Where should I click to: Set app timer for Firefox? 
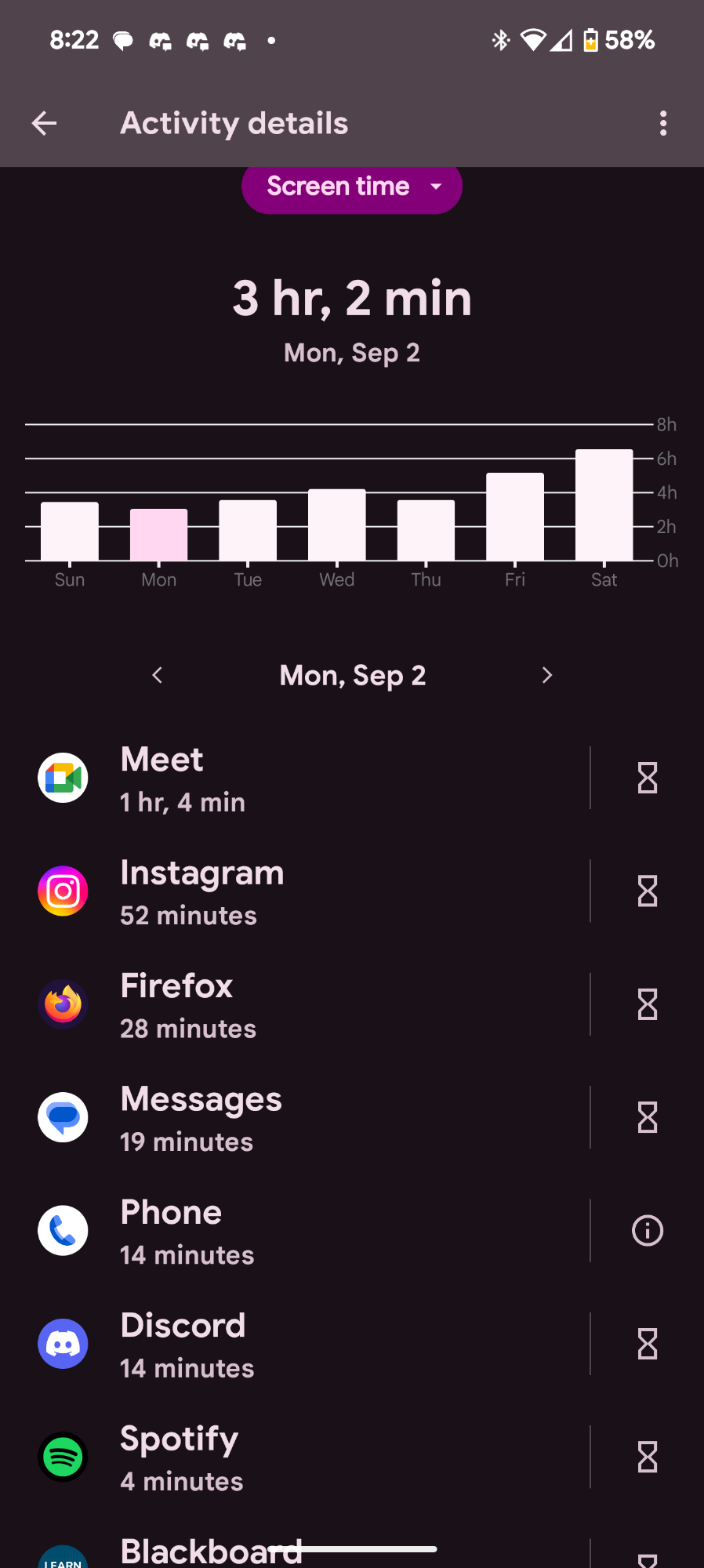[x=647, y=1004]
